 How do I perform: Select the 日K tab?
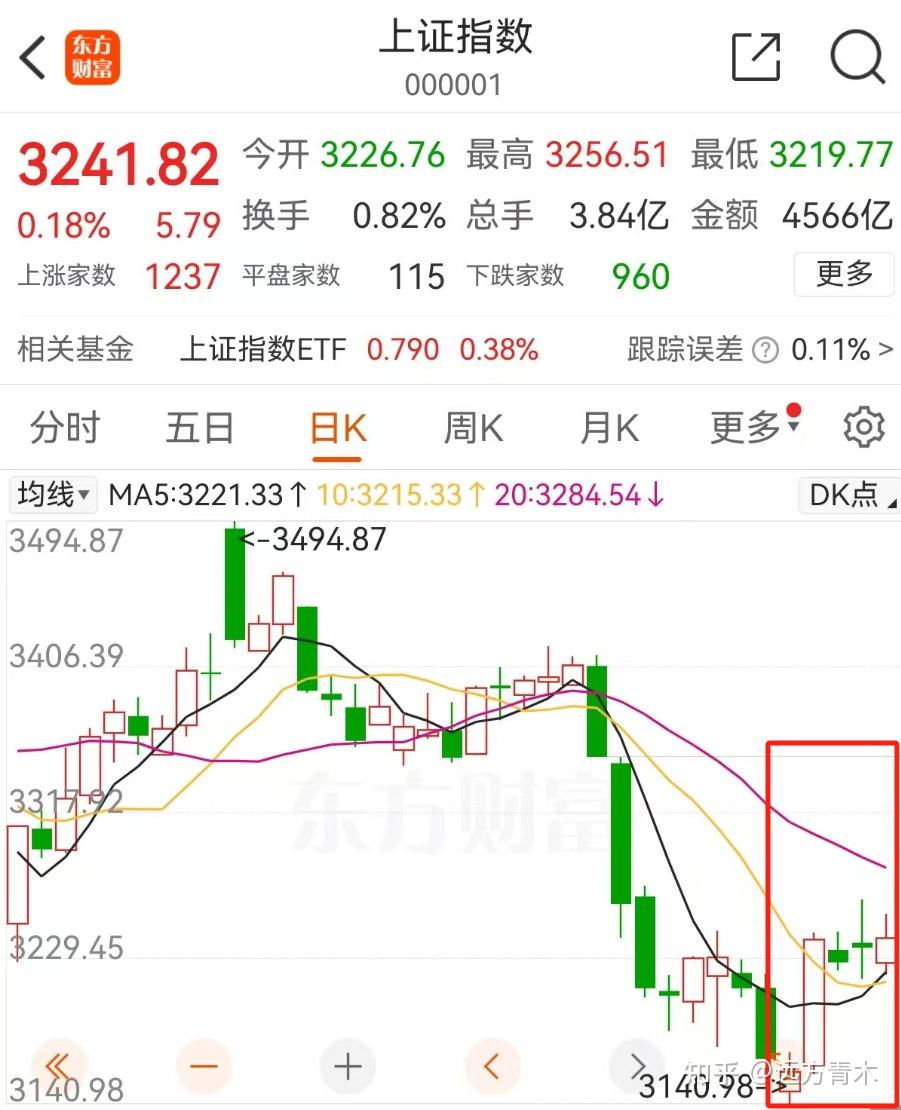pyautogui.click(x=337, y=429)
